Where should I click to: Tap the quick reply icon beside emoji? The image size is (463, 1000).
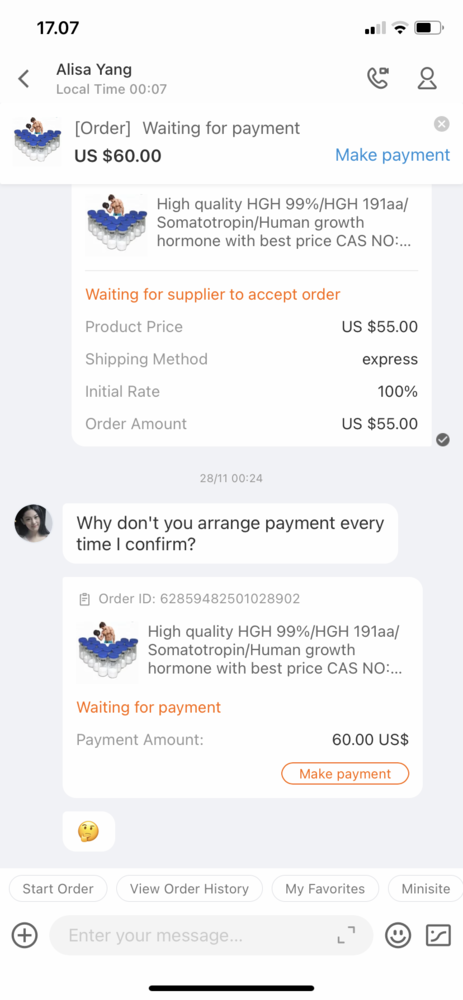point(438,936)
